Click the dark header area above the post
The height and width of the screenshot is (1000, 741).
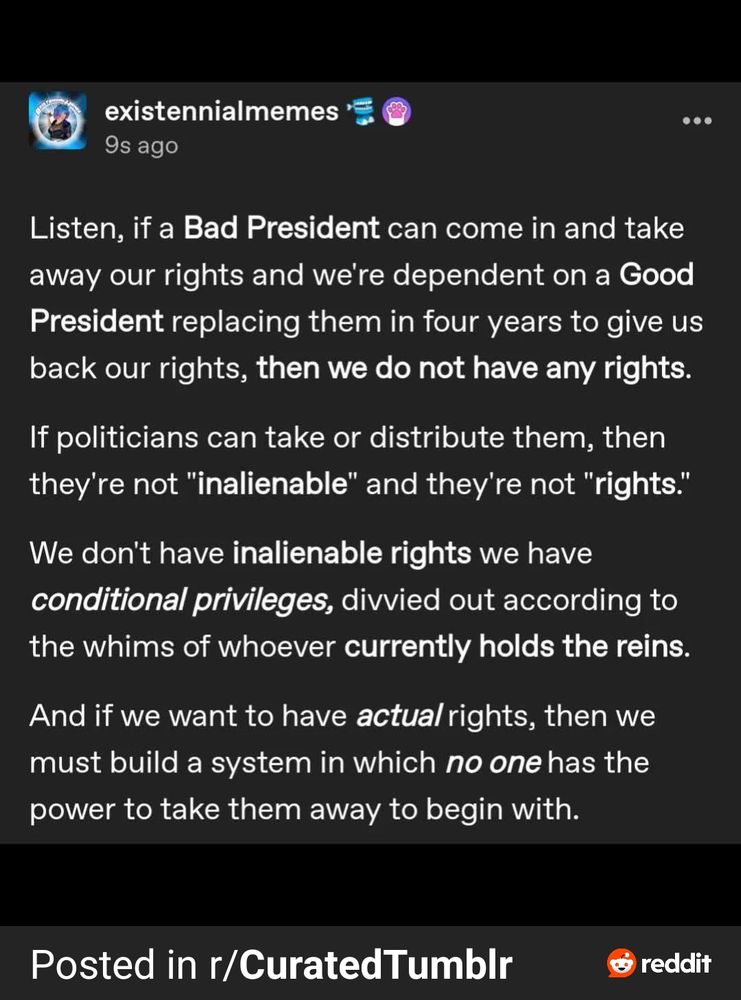tap(370, 40)
